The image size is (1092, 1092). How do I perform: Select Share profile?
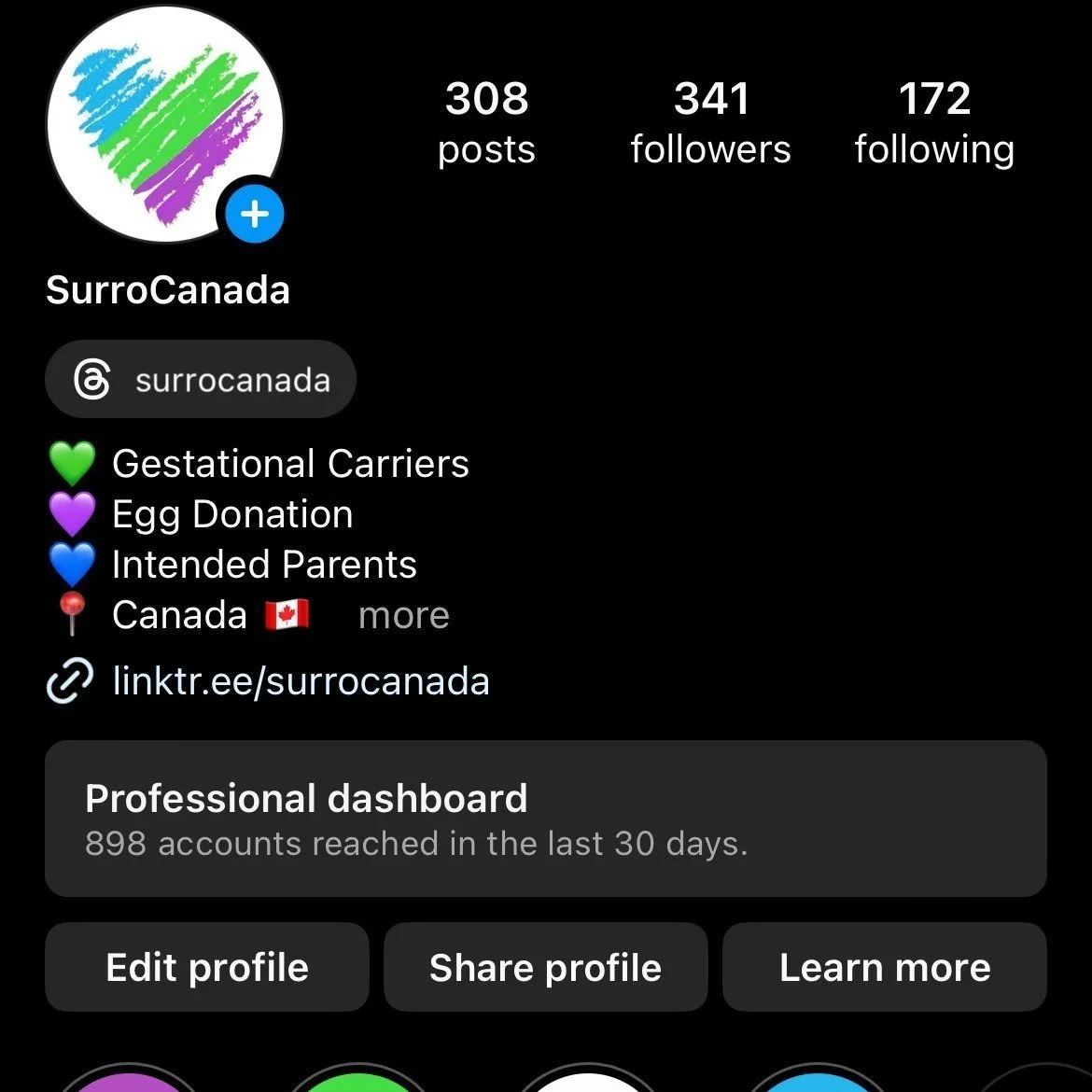tap(546, 968)
